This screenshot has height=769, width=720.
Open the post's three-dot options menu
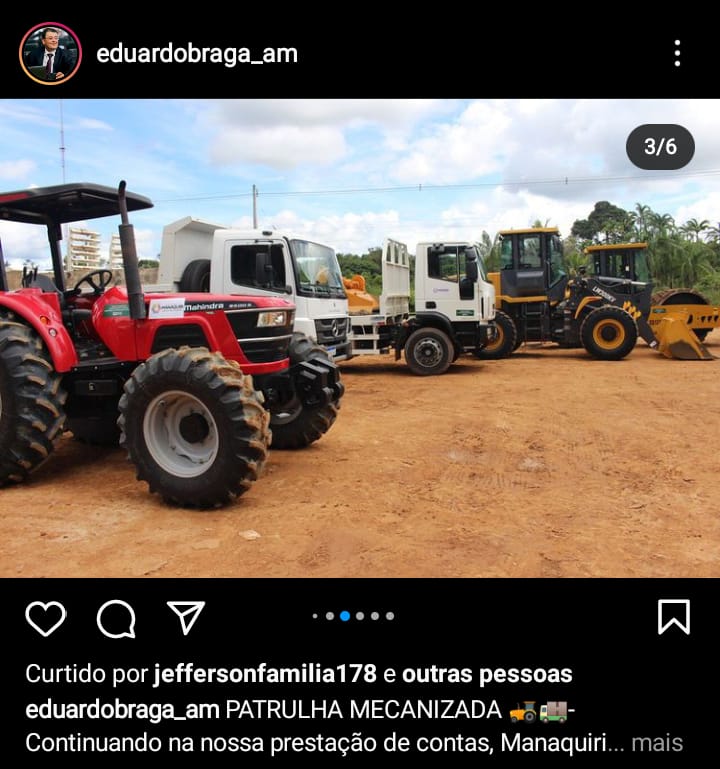coord(677,54)
